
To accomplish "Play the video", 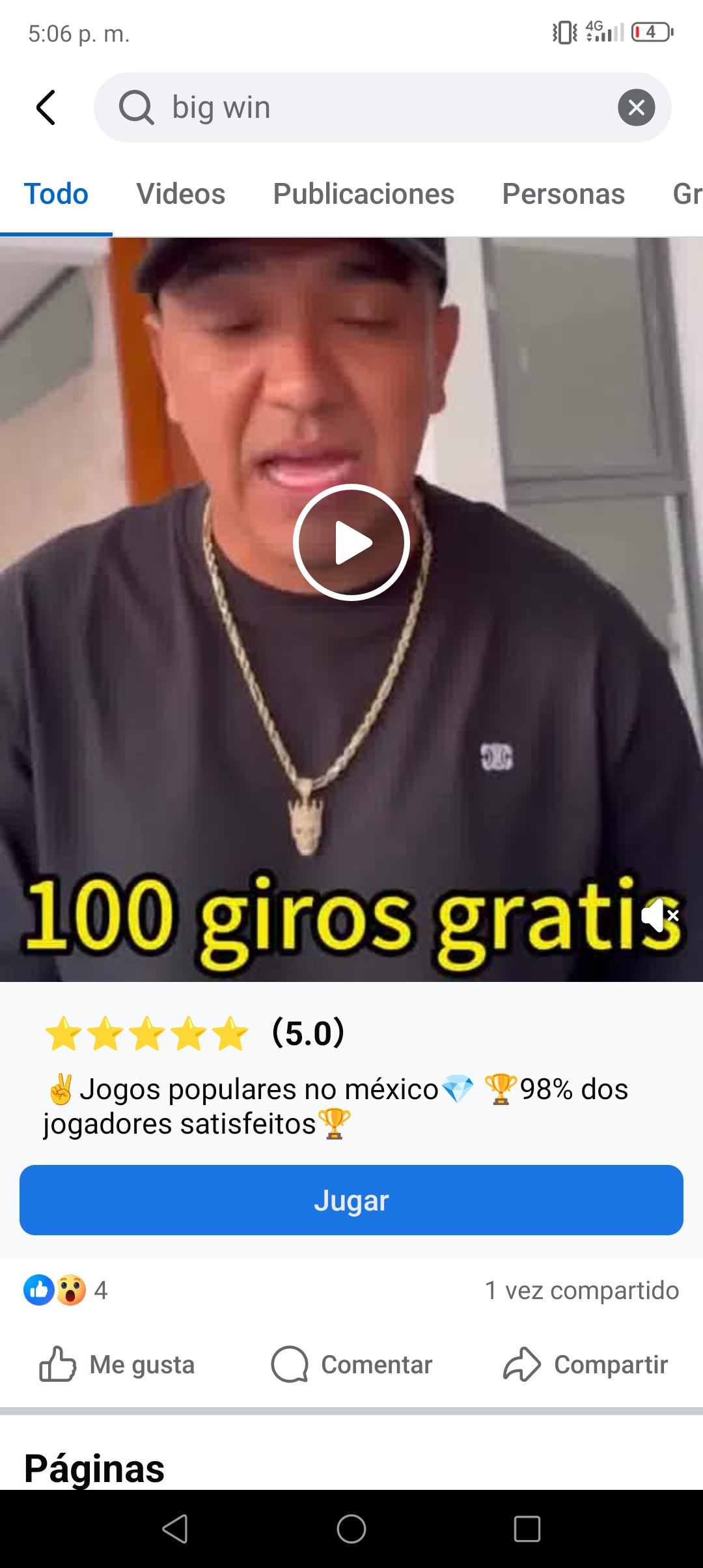I will coord(351,542).
